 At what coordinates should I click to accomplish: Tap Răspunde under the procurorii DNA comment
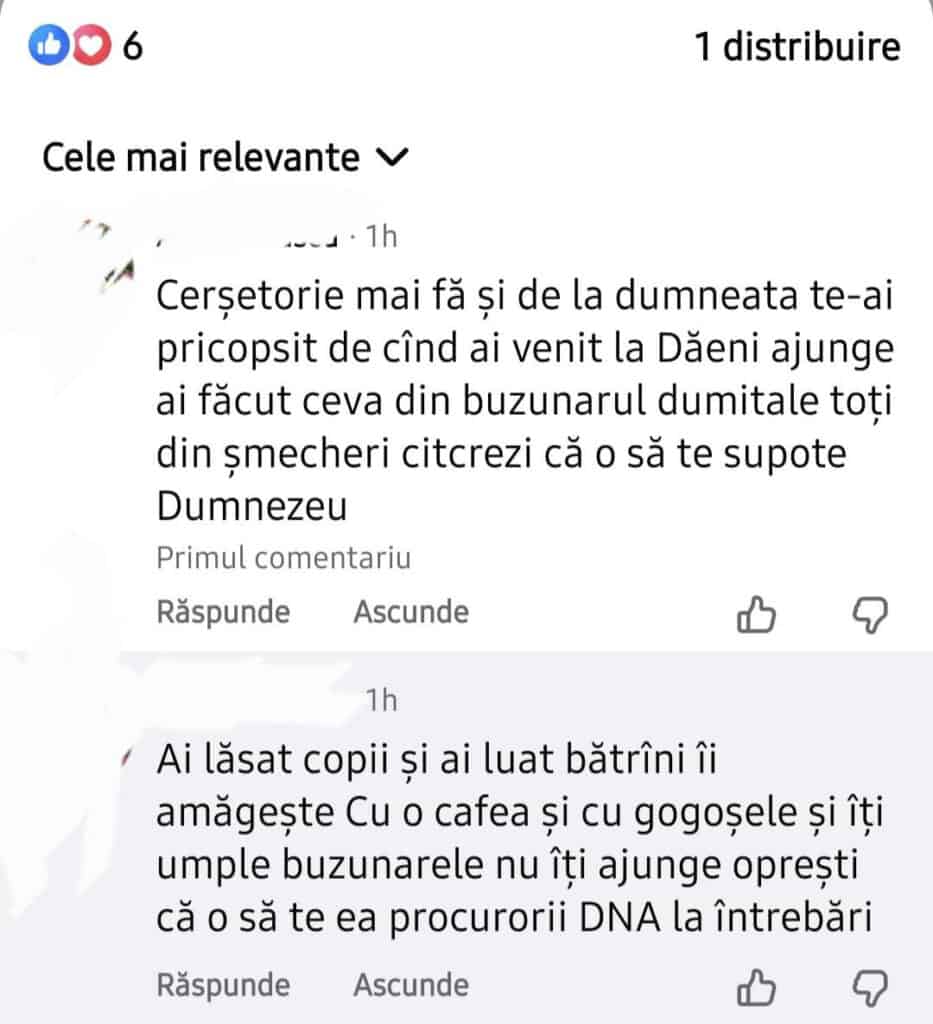(223, 985)
